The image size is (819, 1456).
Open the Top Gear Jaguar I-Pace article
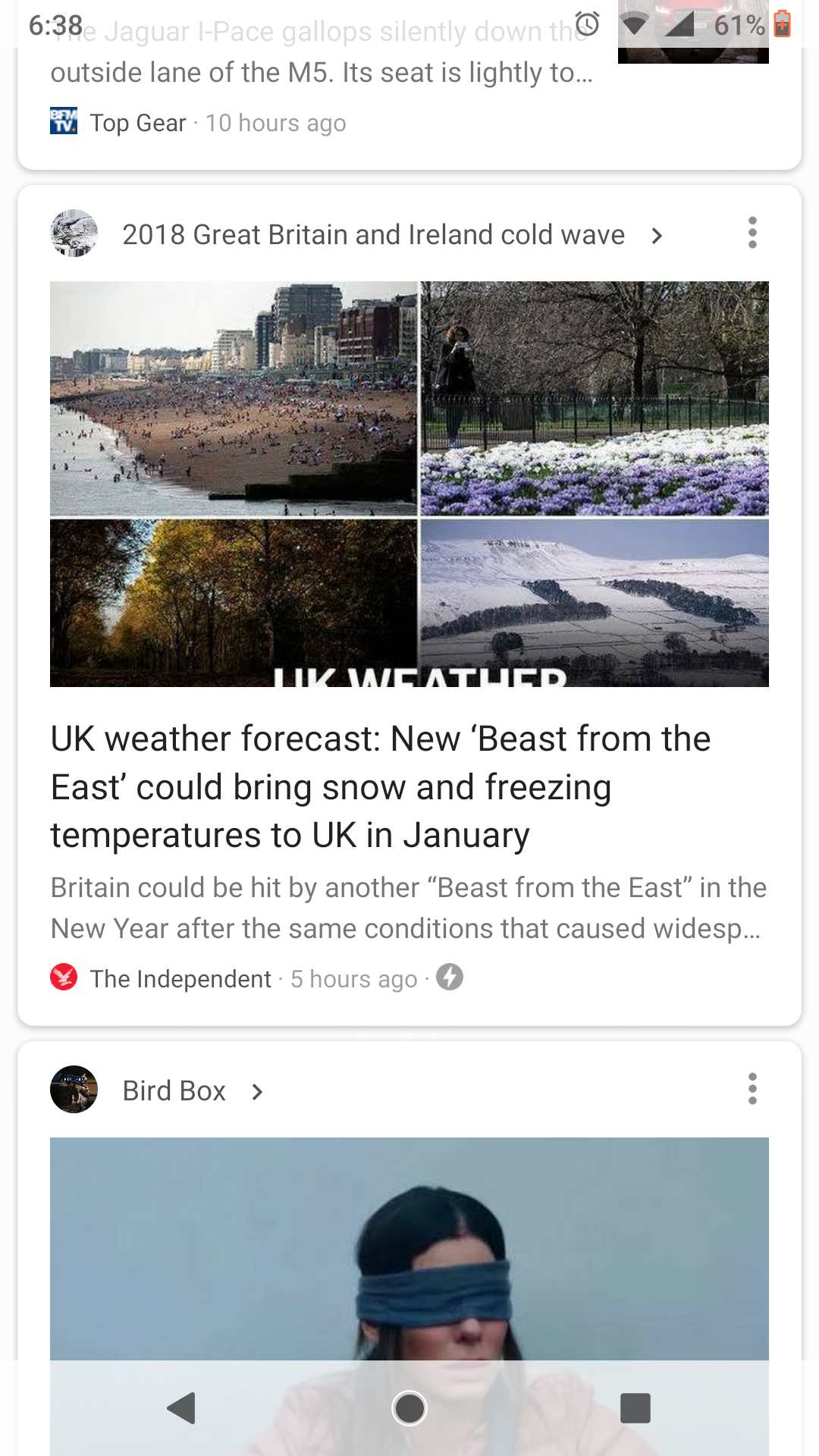click(x=322, y=73)
